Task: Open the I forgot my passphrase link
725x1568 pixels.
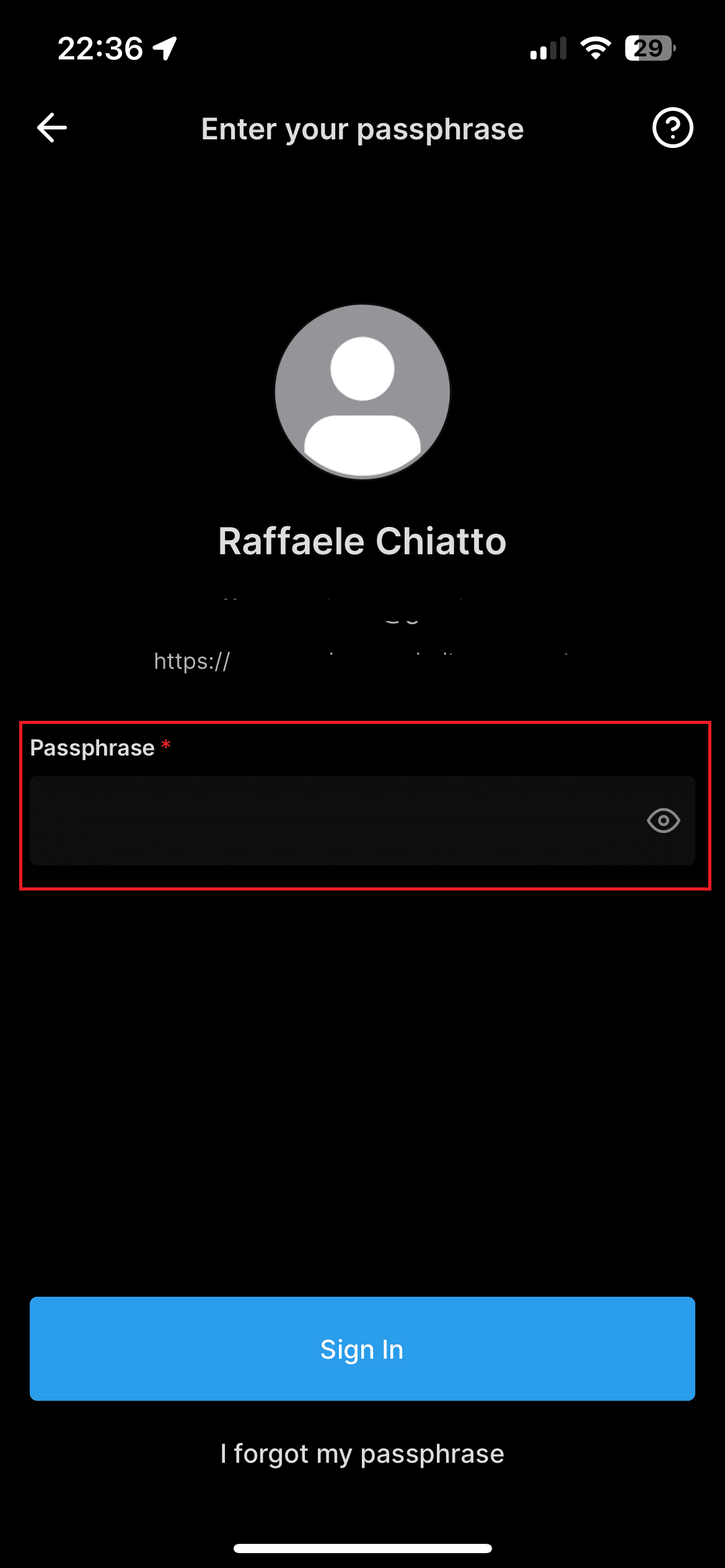Action: coord(362,1453)
